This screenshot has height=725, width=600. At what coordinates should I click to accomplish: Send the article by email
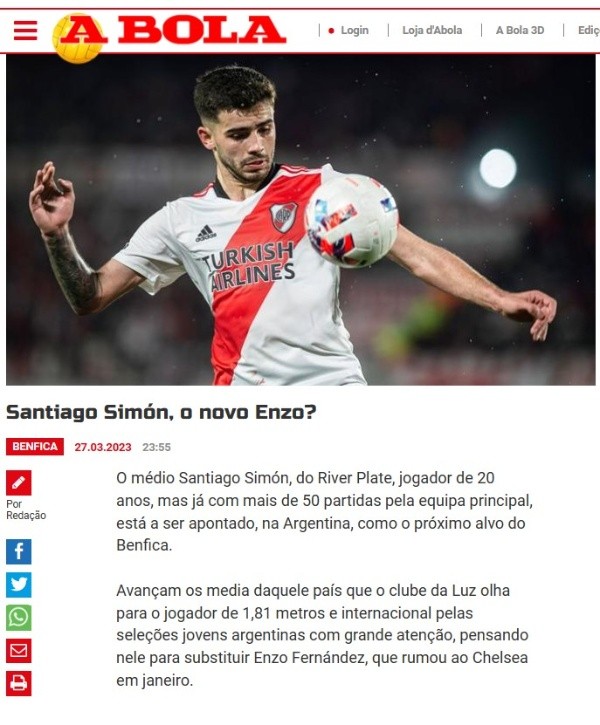coord(19,650)
